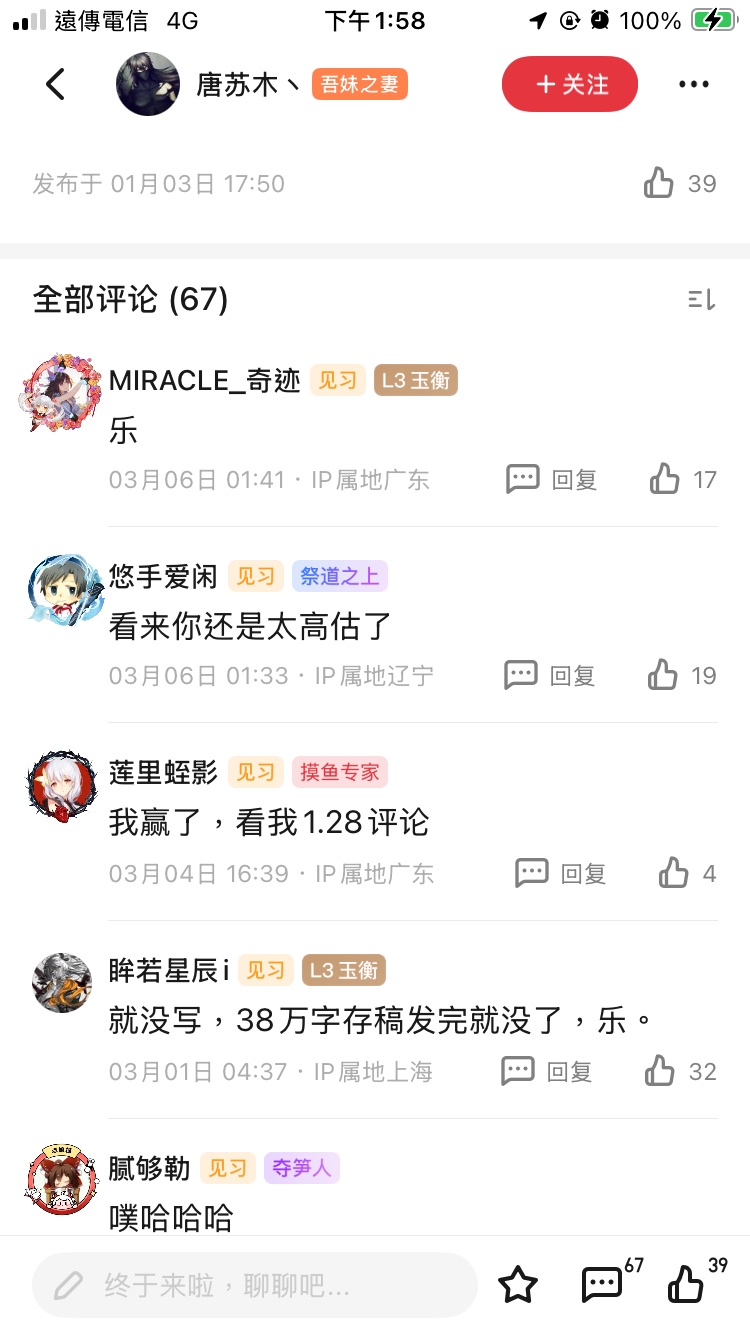The width and height of the screenshot is (750, 1334).
Task: Reply to 莲里蛭影's comment
Action: 561,874
